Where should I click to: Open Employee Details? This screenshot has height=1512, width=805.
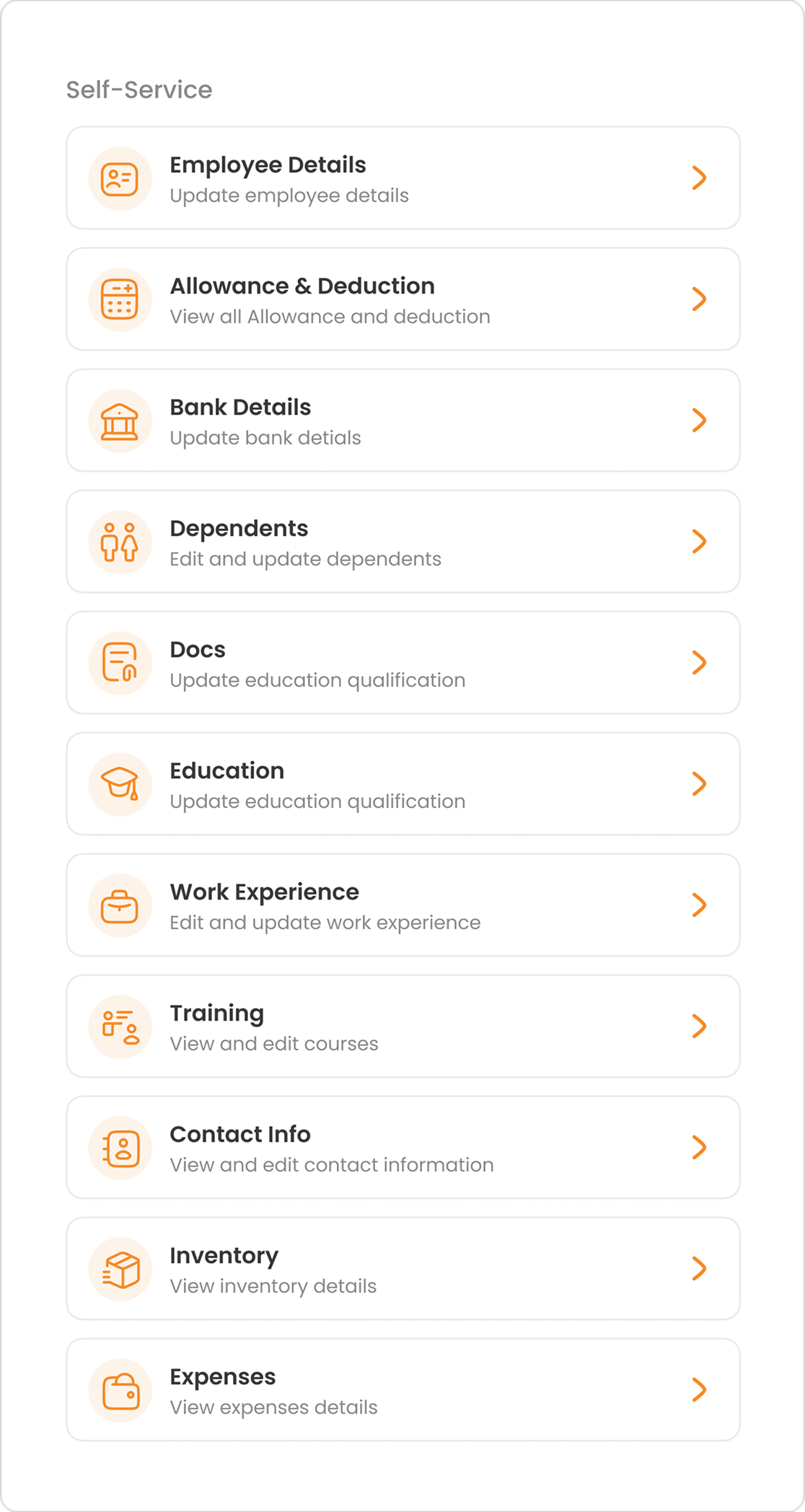pos(403,178)
